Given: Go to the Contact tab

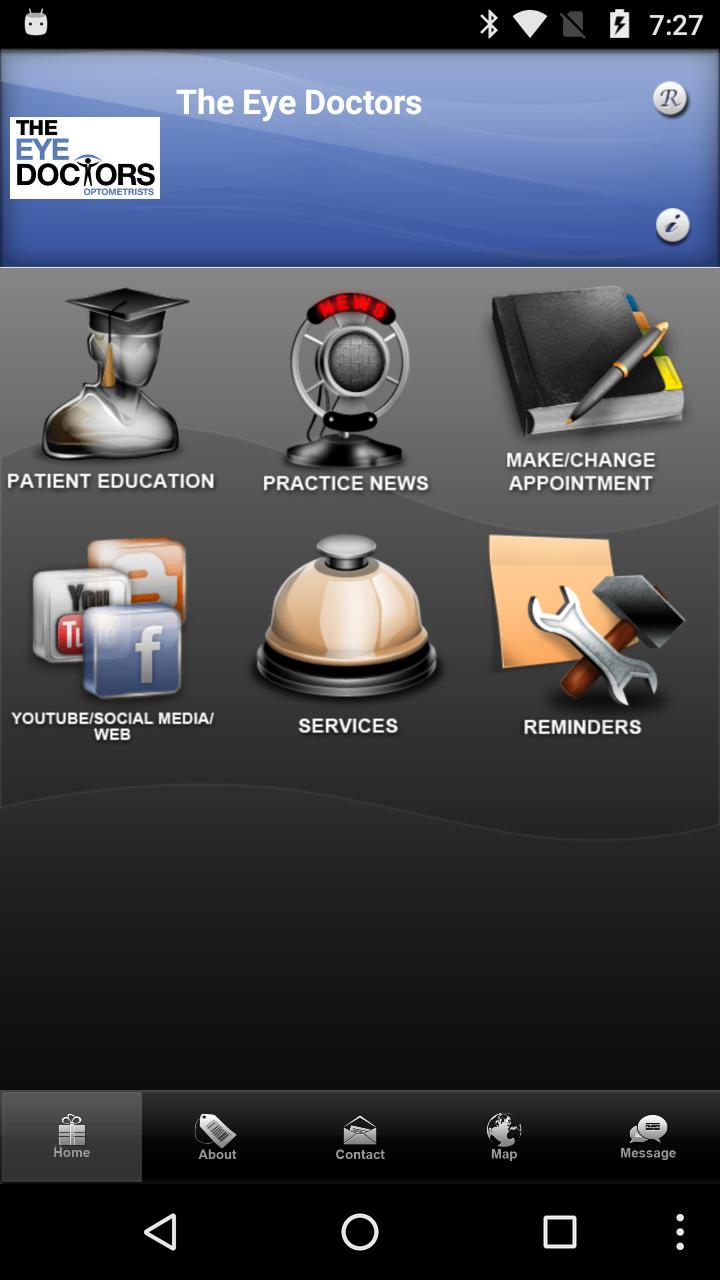Looking at the screenshot, I should (x=360, y=1137).
